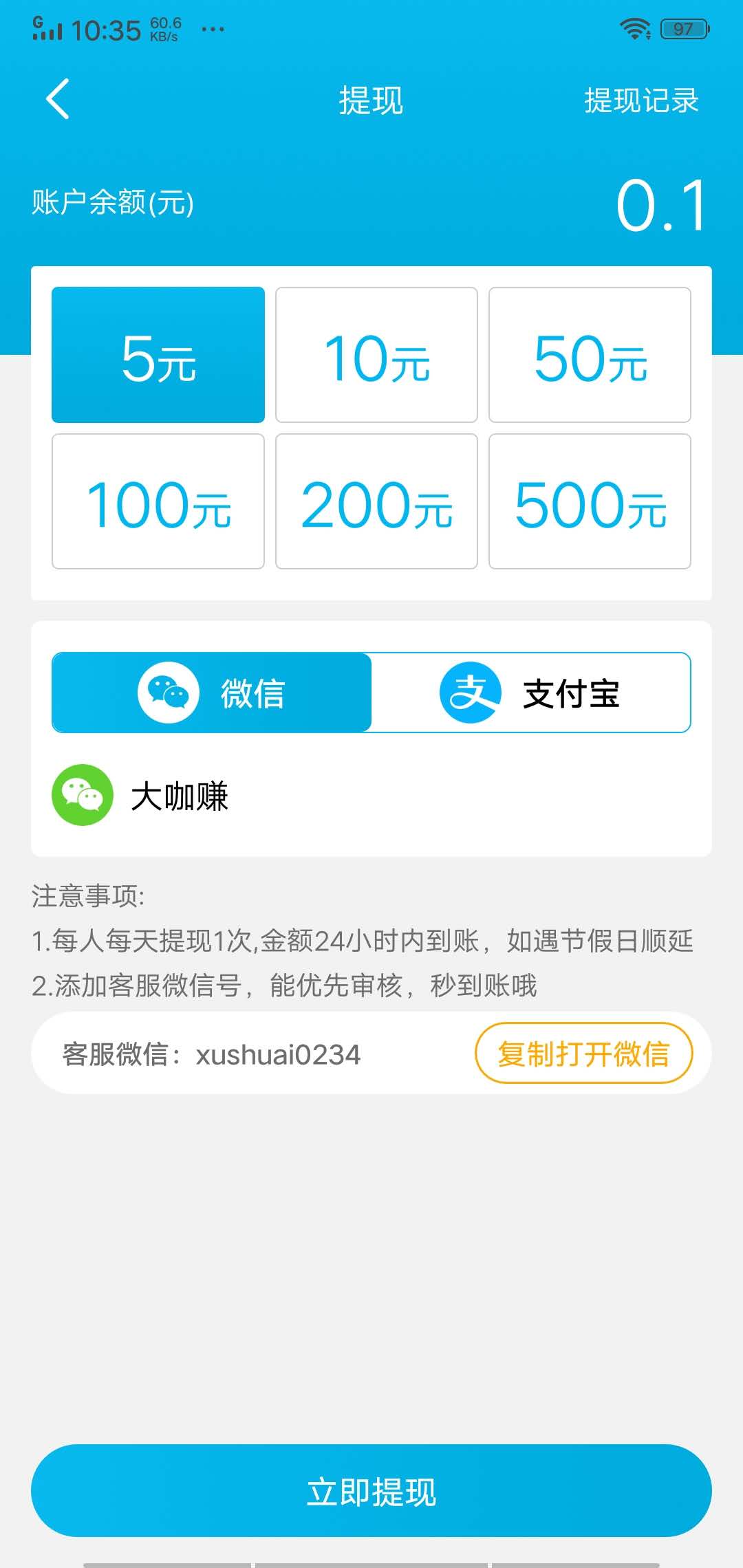The width and height of the screenshot is (743, 1568).
Task: Click the 50元 amount option
Action: 590,356
